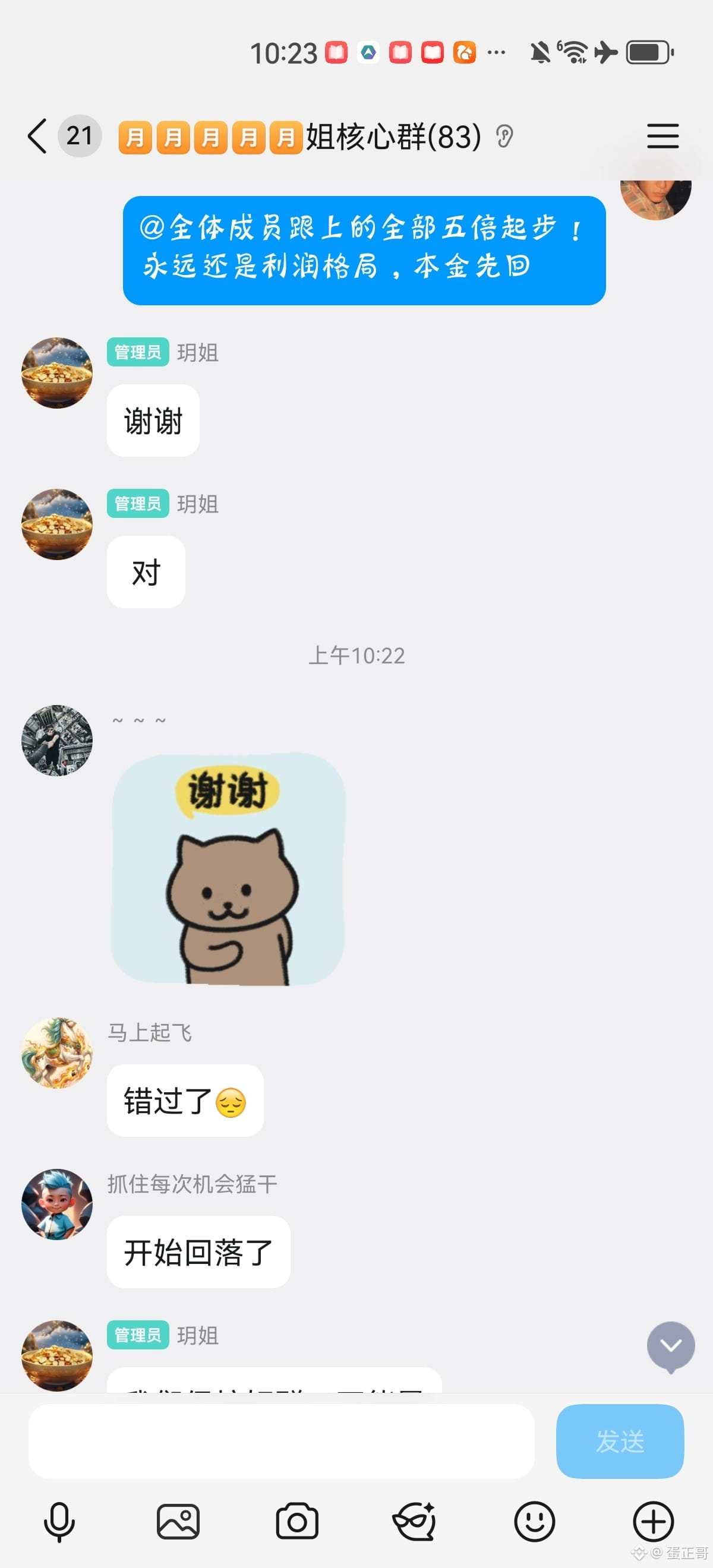Image resolution: width=713 pixels, height=1568 pixels.
Task: Jump to latest messages with down arrow
Action: point(670,1346)
